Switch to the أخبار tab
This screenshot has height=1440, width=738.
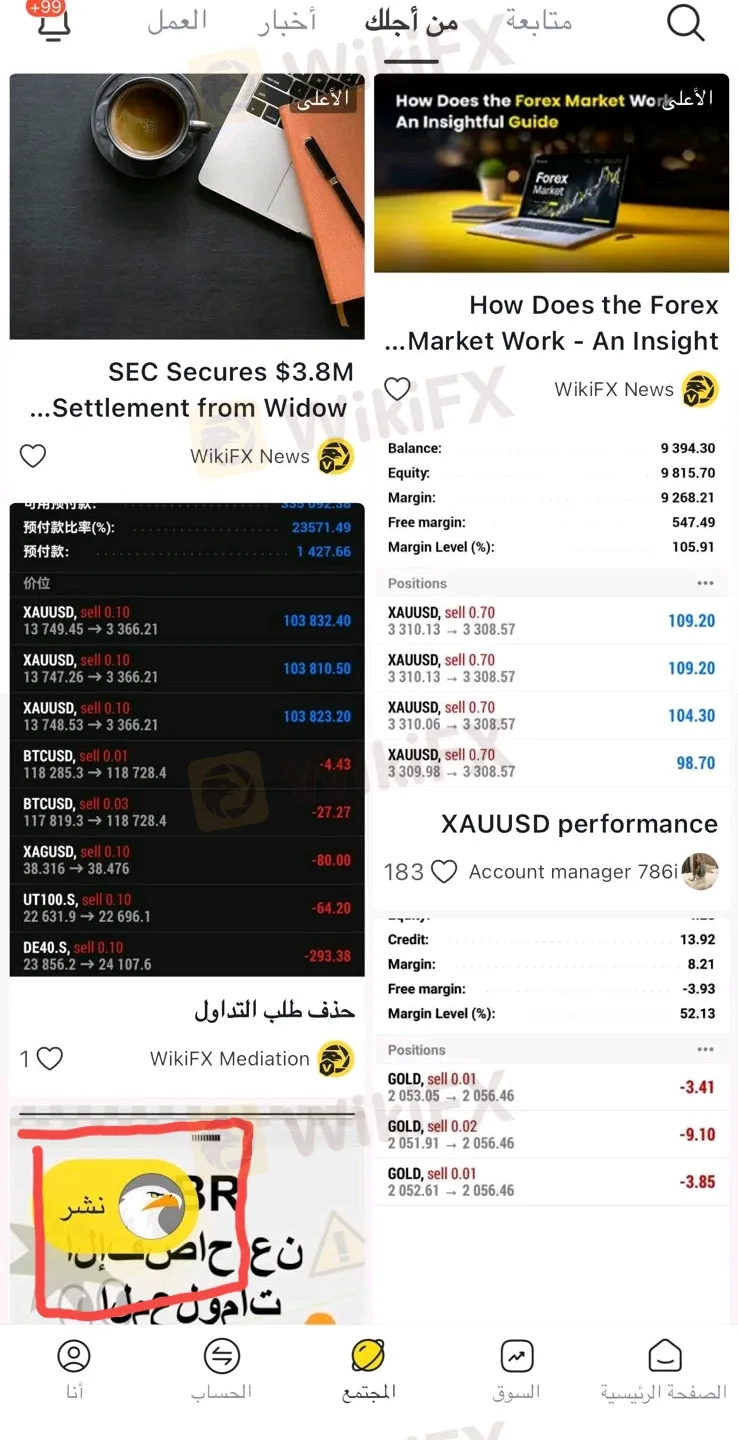[286, 22]
